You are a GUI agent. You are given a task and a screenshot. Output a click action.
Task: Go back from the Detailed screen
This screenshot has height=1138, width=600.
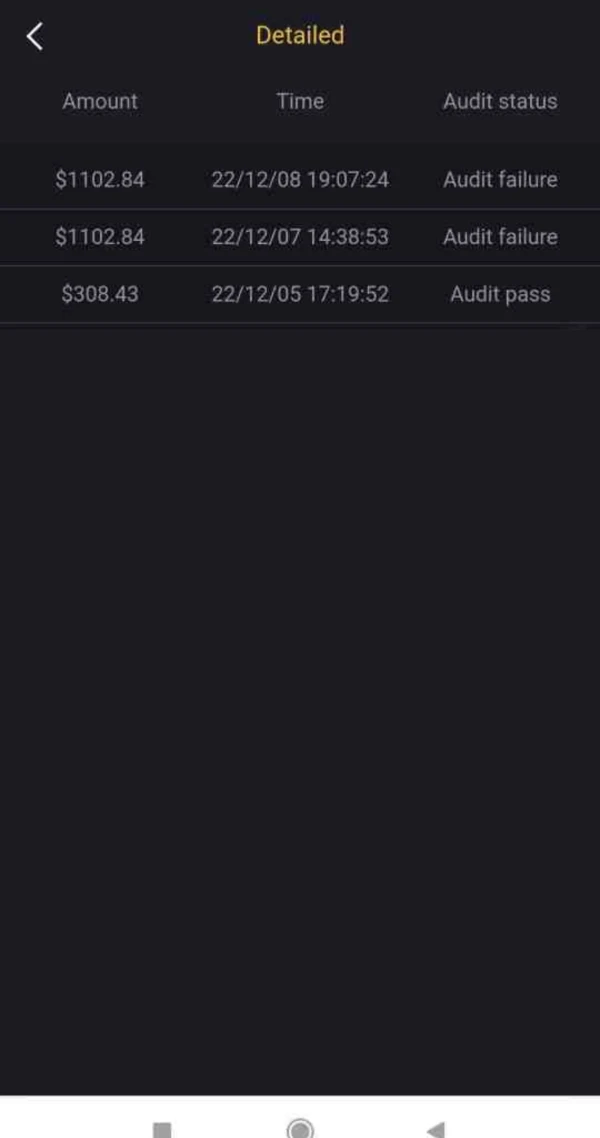click(35, 37)
